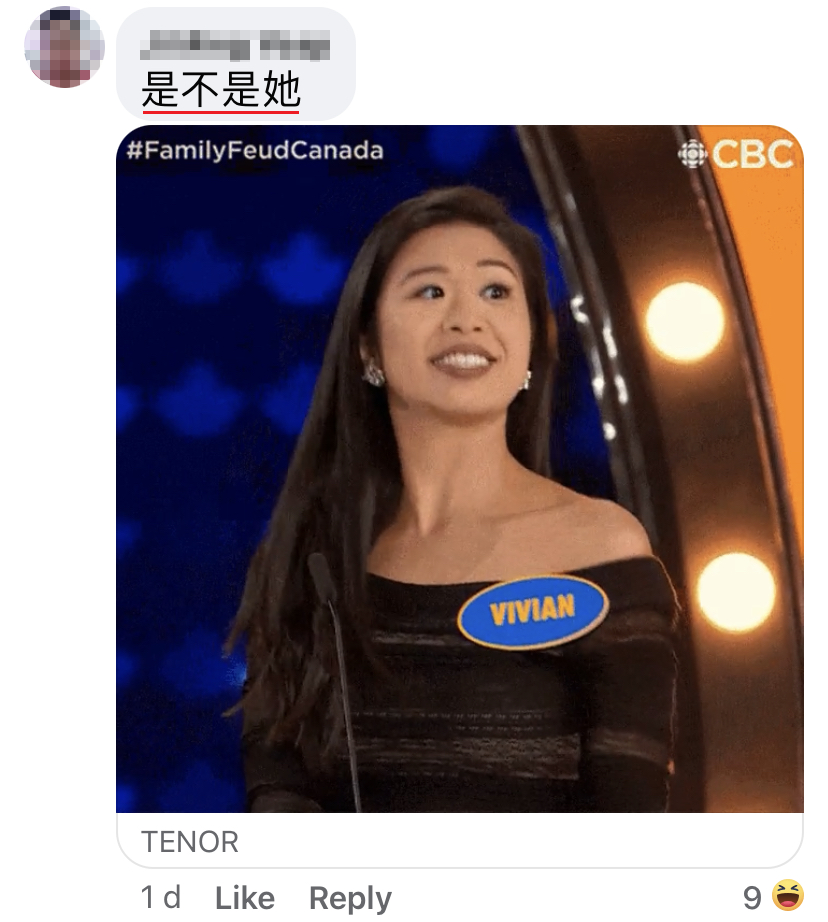Open the Family Feud Canada GIF

(459, 468)
